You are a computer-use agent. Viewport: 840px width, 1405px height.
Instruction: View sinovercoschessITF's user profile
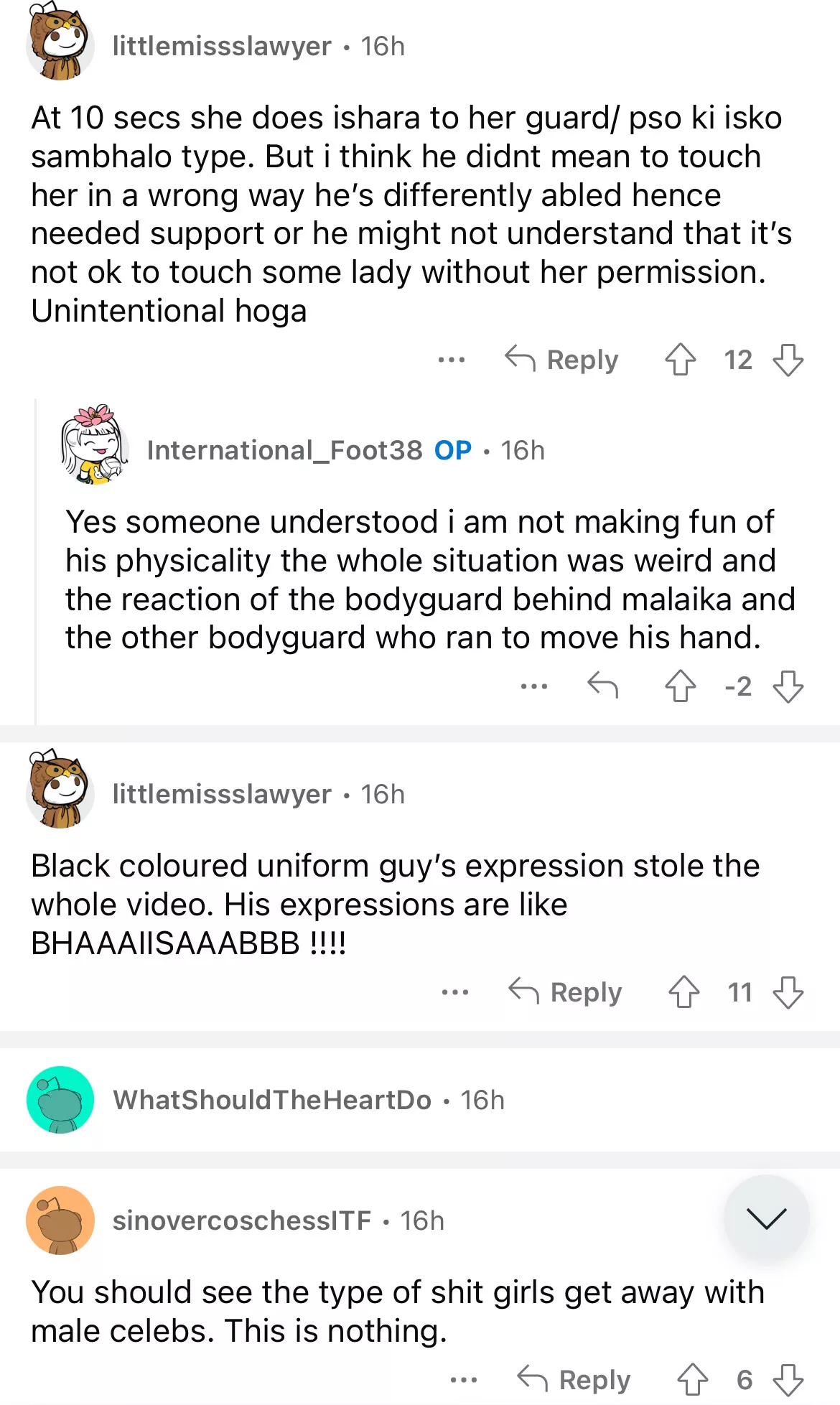(242, 1220)
